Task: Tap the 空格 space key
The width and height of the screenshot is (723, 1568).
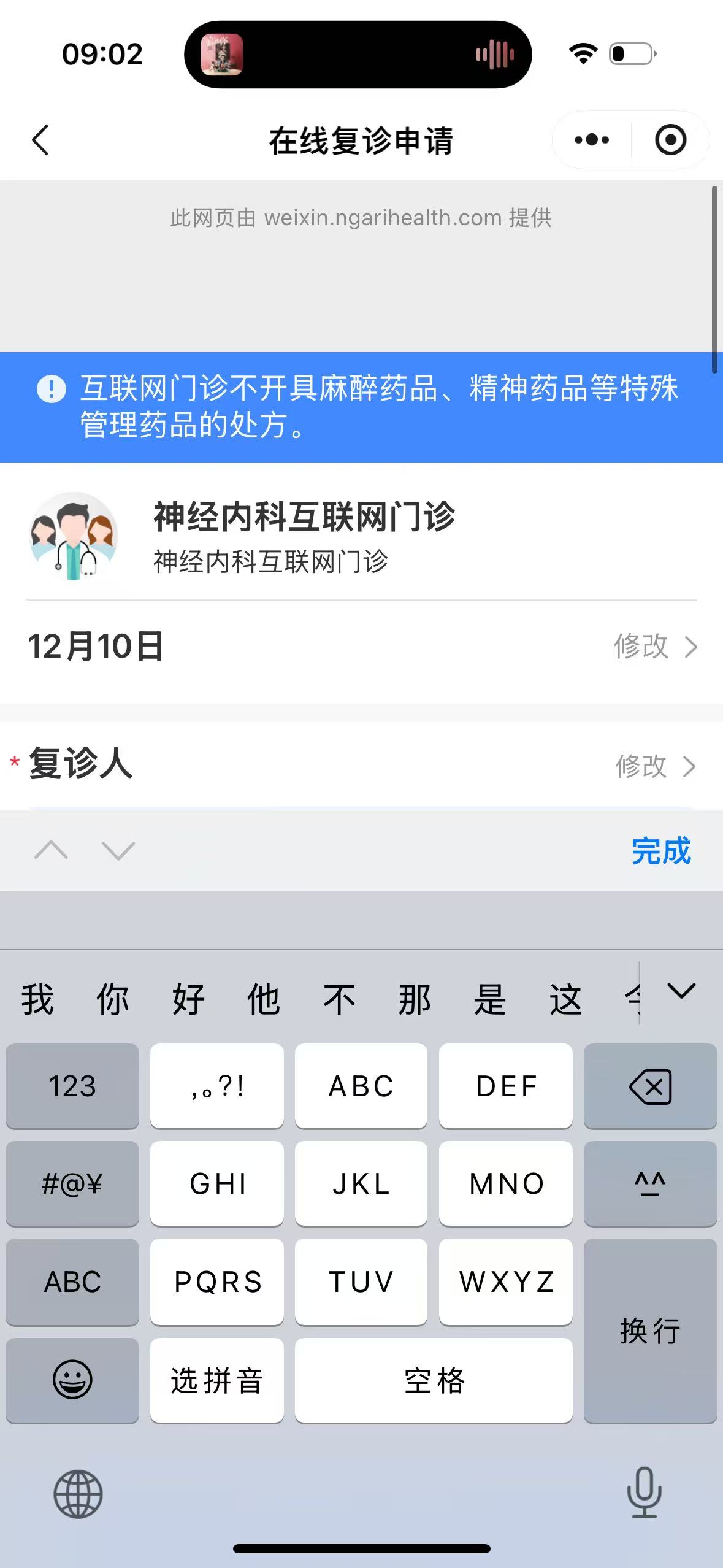Action: (x=434, y=1380)
